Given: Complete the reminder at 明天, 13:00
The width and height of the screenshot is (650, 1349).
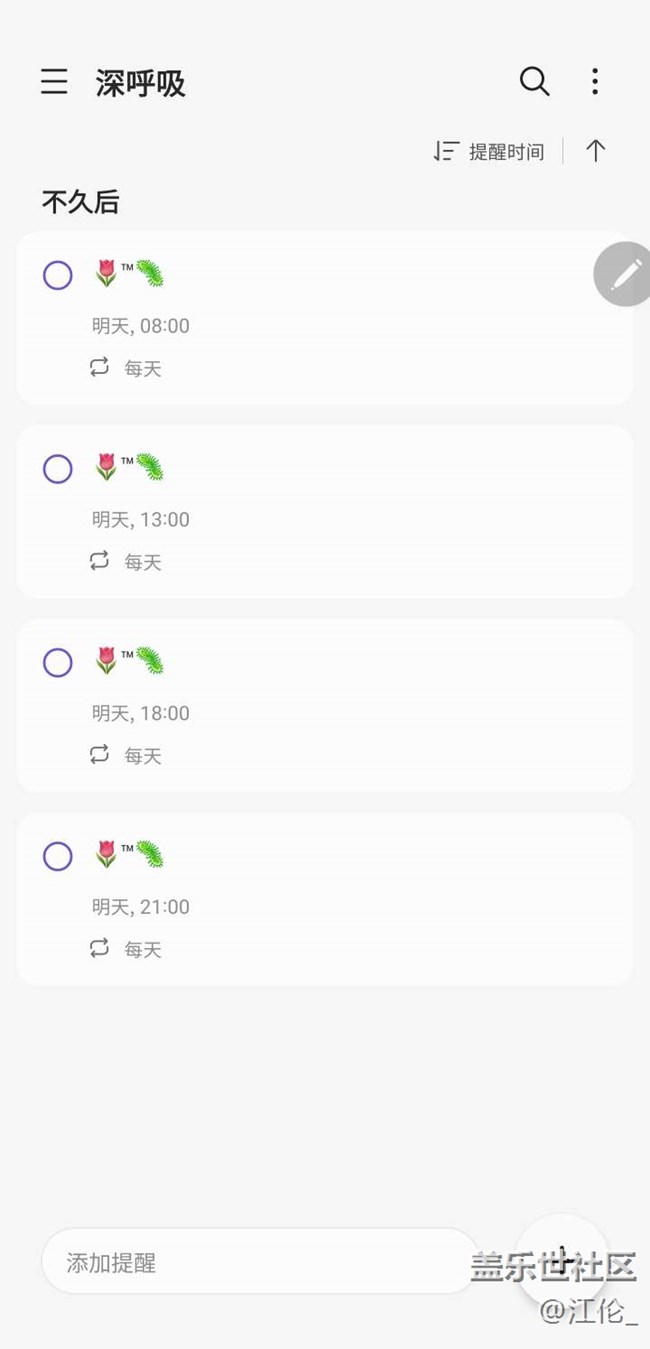Looking at the screenshot, I should 58,469.
